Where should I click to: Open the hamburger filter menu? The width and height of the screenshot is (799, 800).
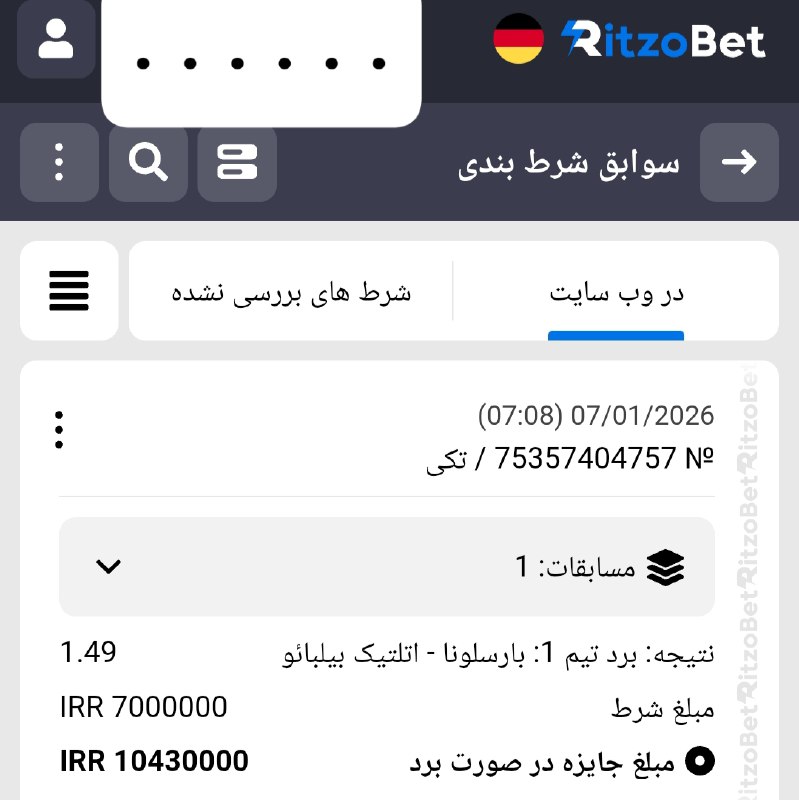click(69, 291)
